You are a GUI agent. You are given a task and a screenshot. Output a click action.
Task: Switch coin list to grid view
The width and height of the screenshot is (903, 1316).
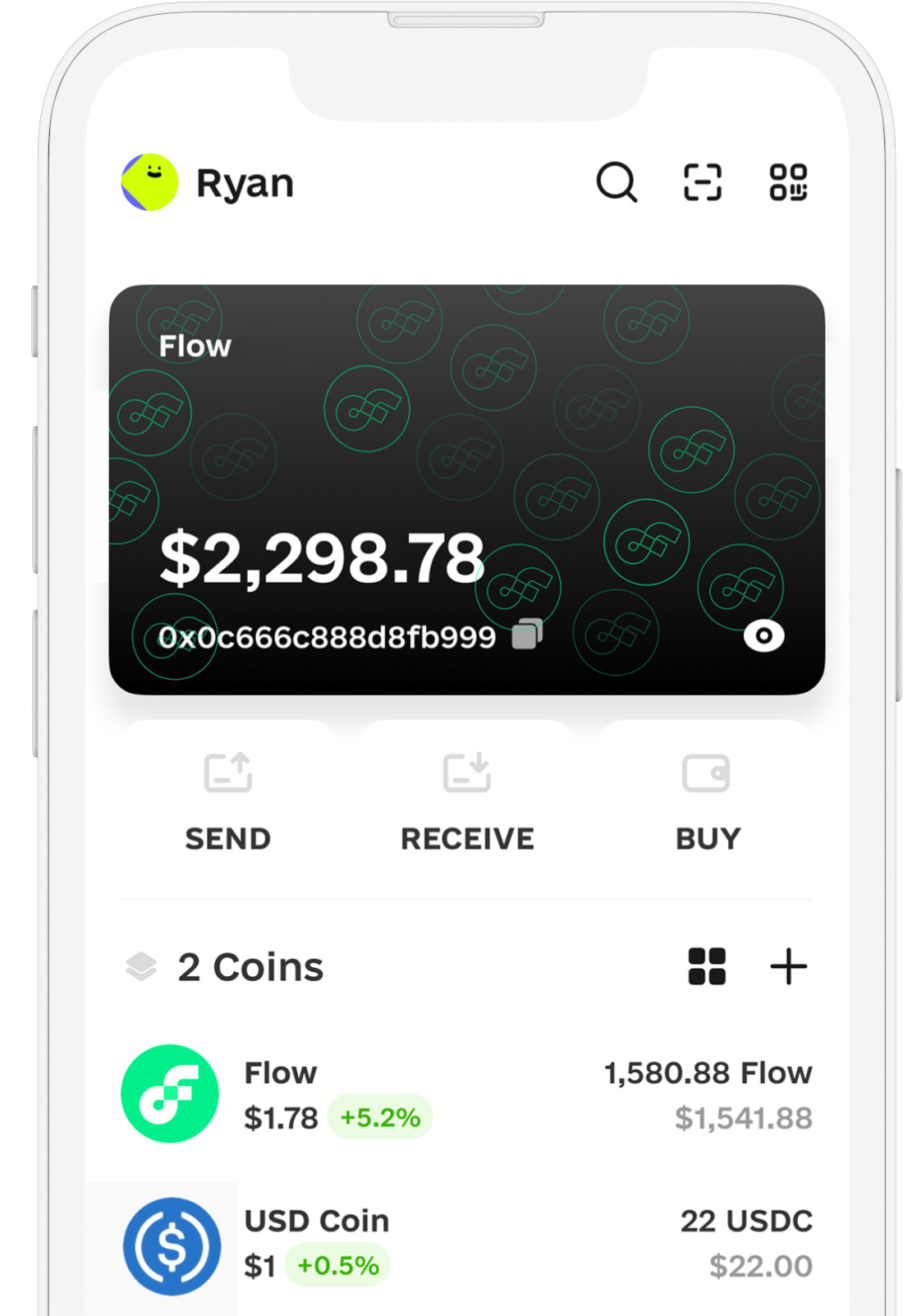click(x=707, y=967)
